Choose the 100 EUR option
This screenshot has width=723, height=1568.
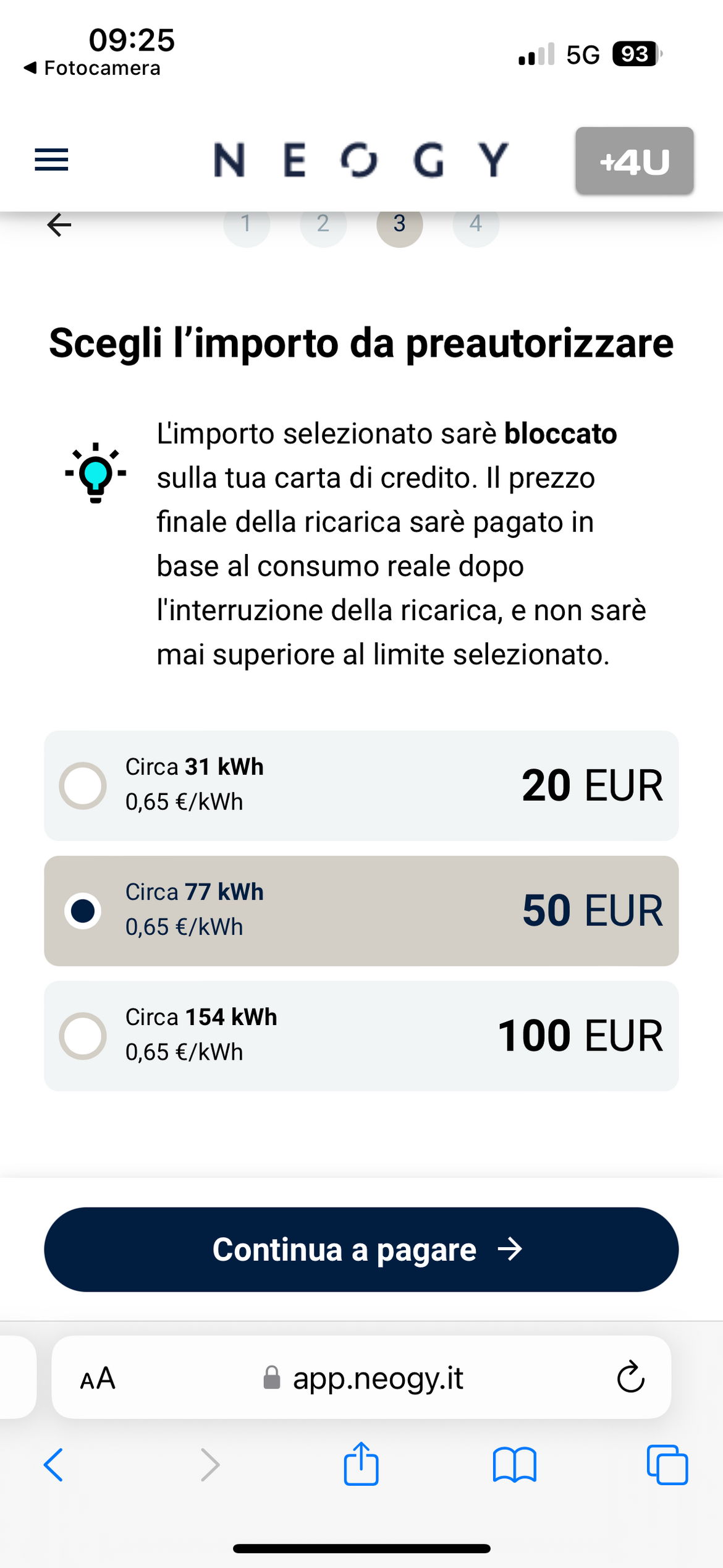tap(361, 1036)
